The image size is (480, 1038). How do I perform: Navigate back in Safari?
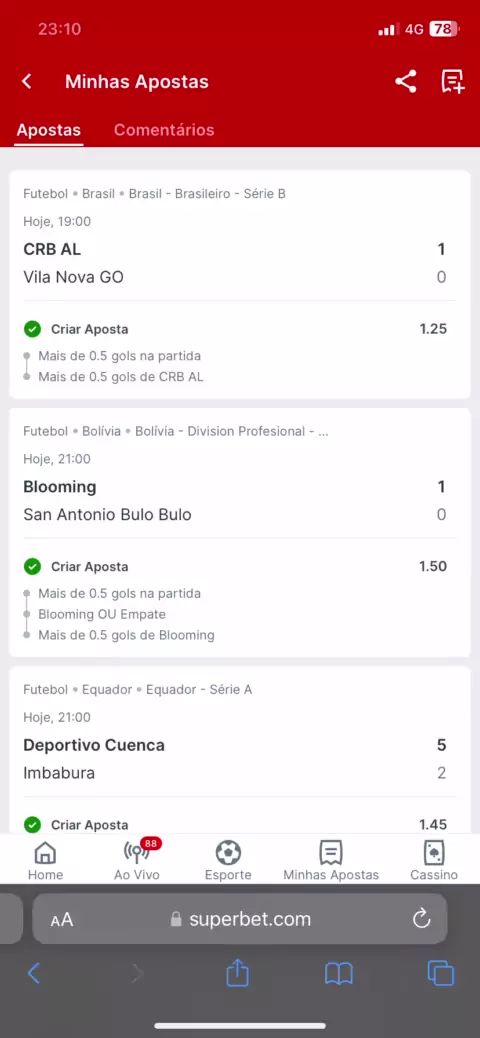pos(34,973)
